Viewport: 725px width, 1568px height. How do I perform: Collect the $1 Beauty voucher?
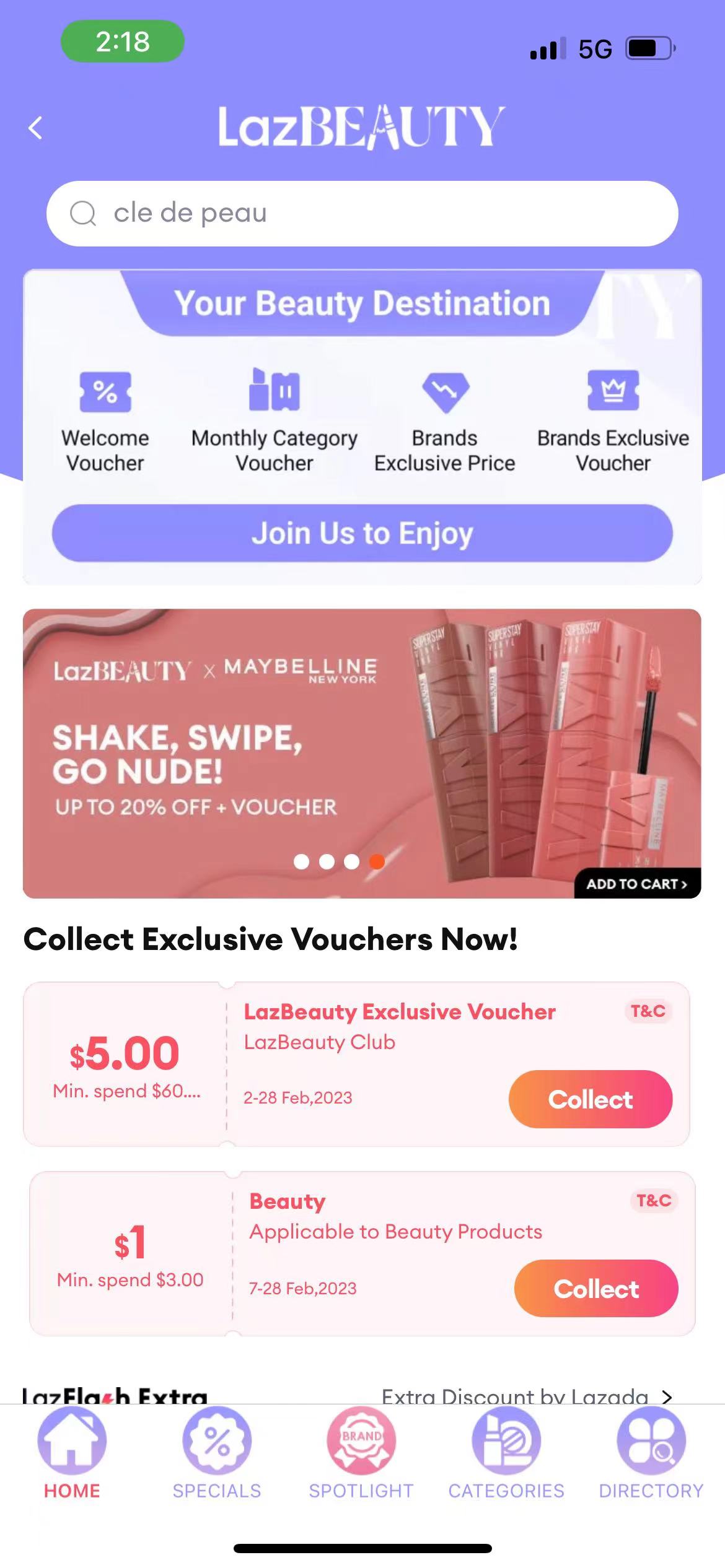click(595, 1289)
